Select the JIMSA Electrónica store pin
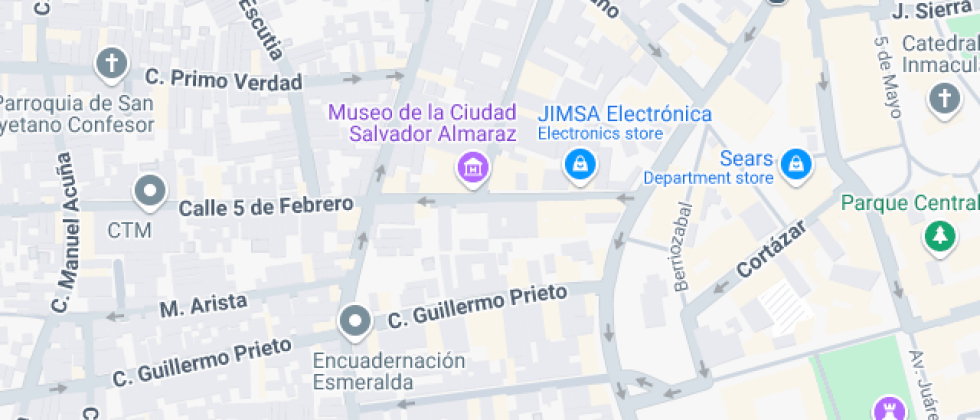The image size is (980, 420). pyautogui.click(x=578, y=163)
